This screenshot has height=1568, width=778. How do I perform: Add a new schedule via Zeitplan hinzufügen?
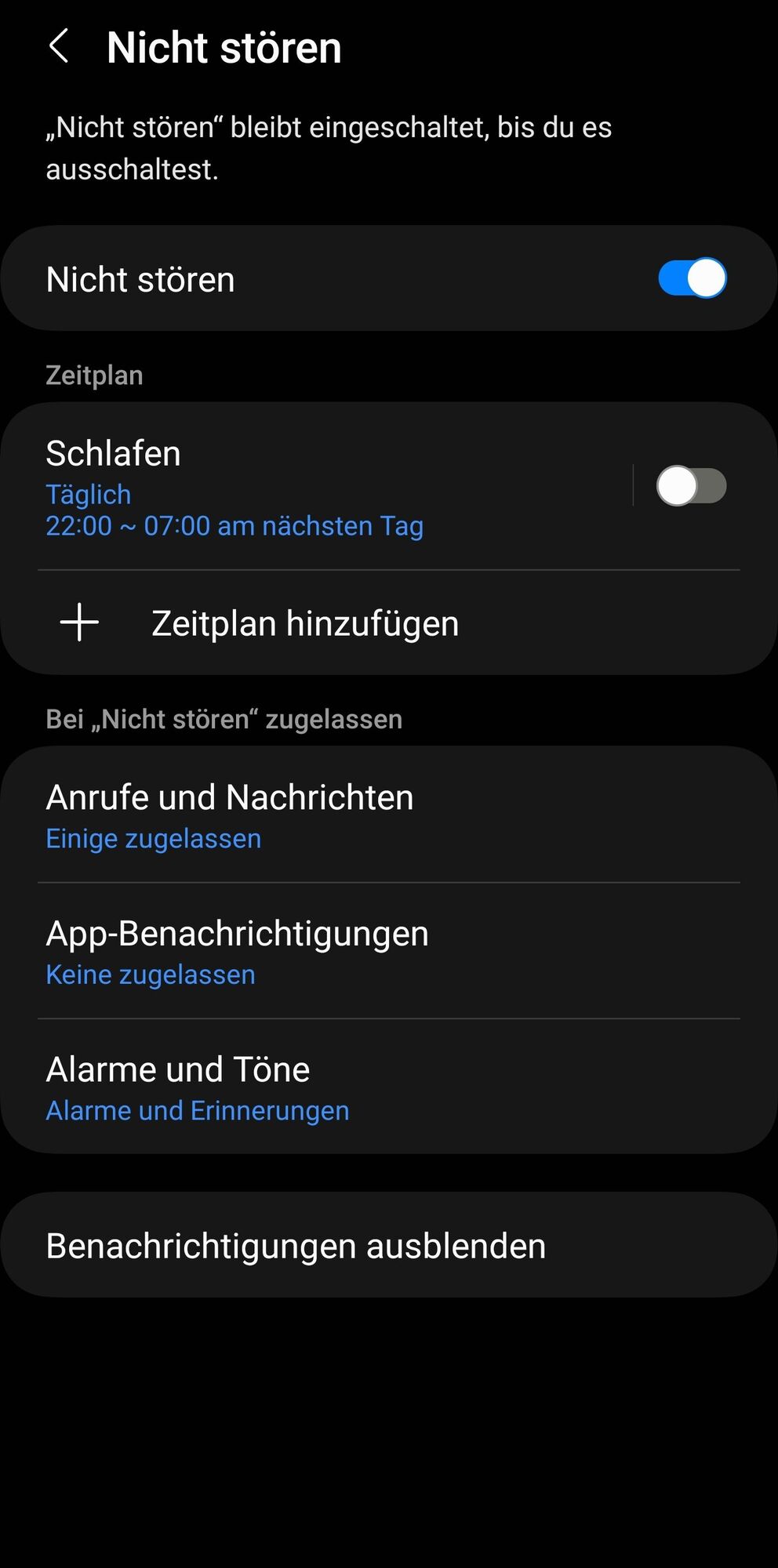point(306,624)
